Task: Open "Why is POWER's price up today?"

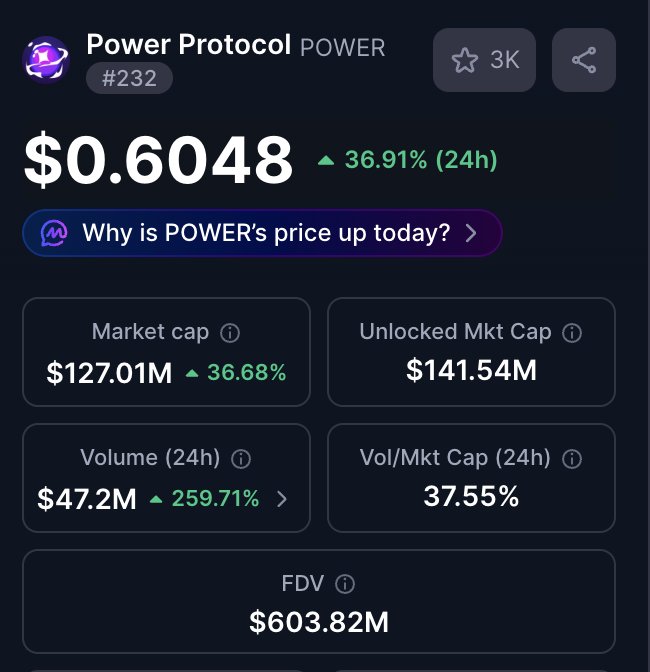Action: (262, 233)
